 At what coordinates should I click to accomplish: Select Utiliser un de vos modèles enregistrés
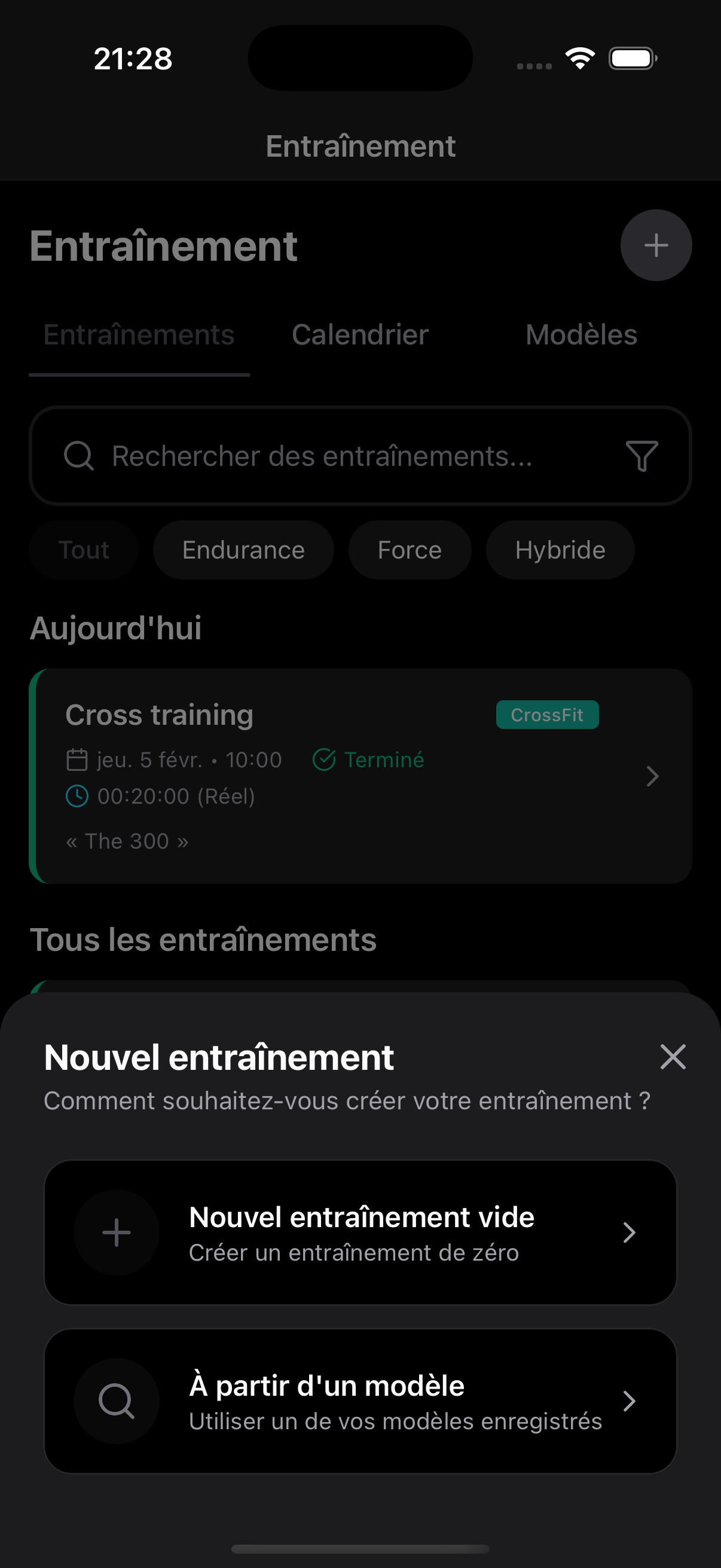pos(395,1422)
